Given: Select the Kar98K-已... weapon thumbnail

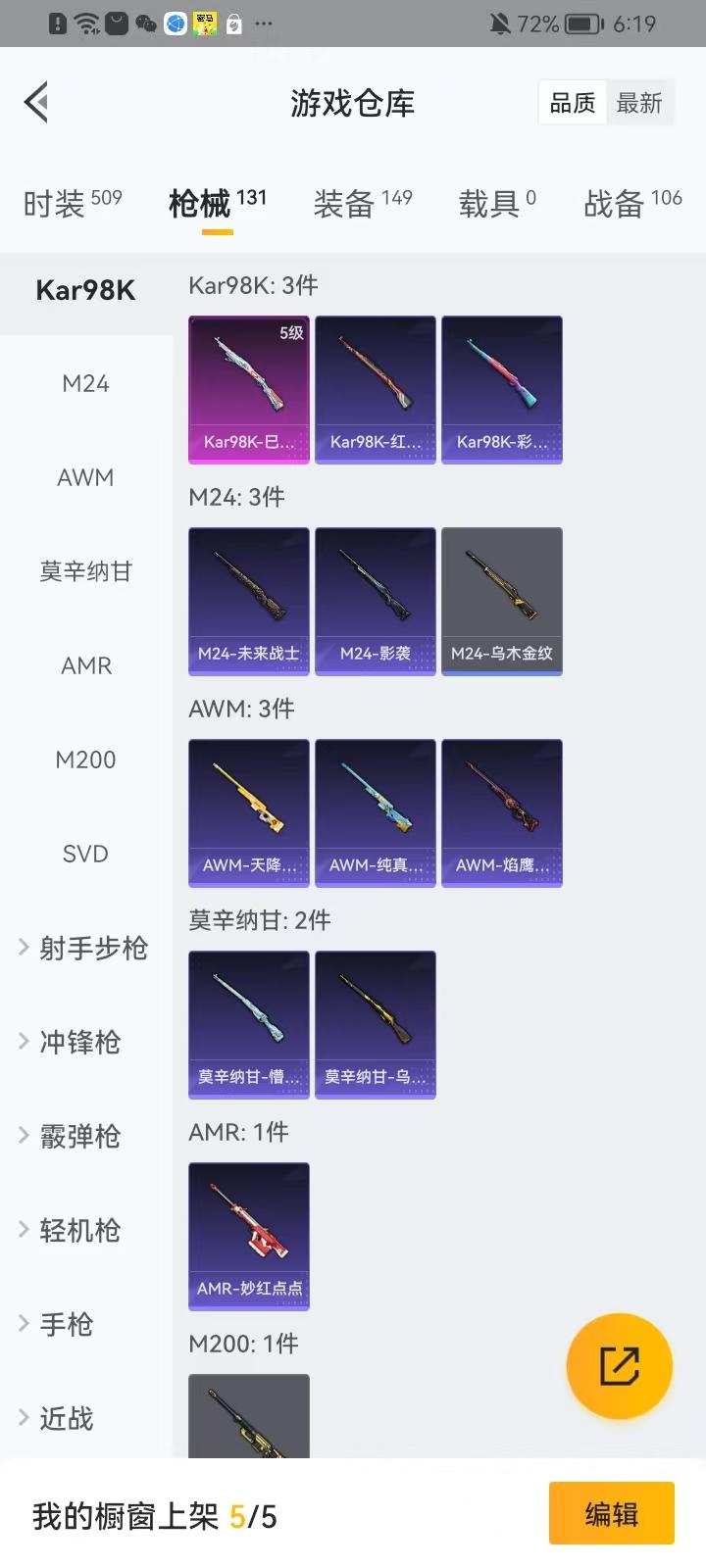Looking at the screenshot, I should (x=248, y=389).
